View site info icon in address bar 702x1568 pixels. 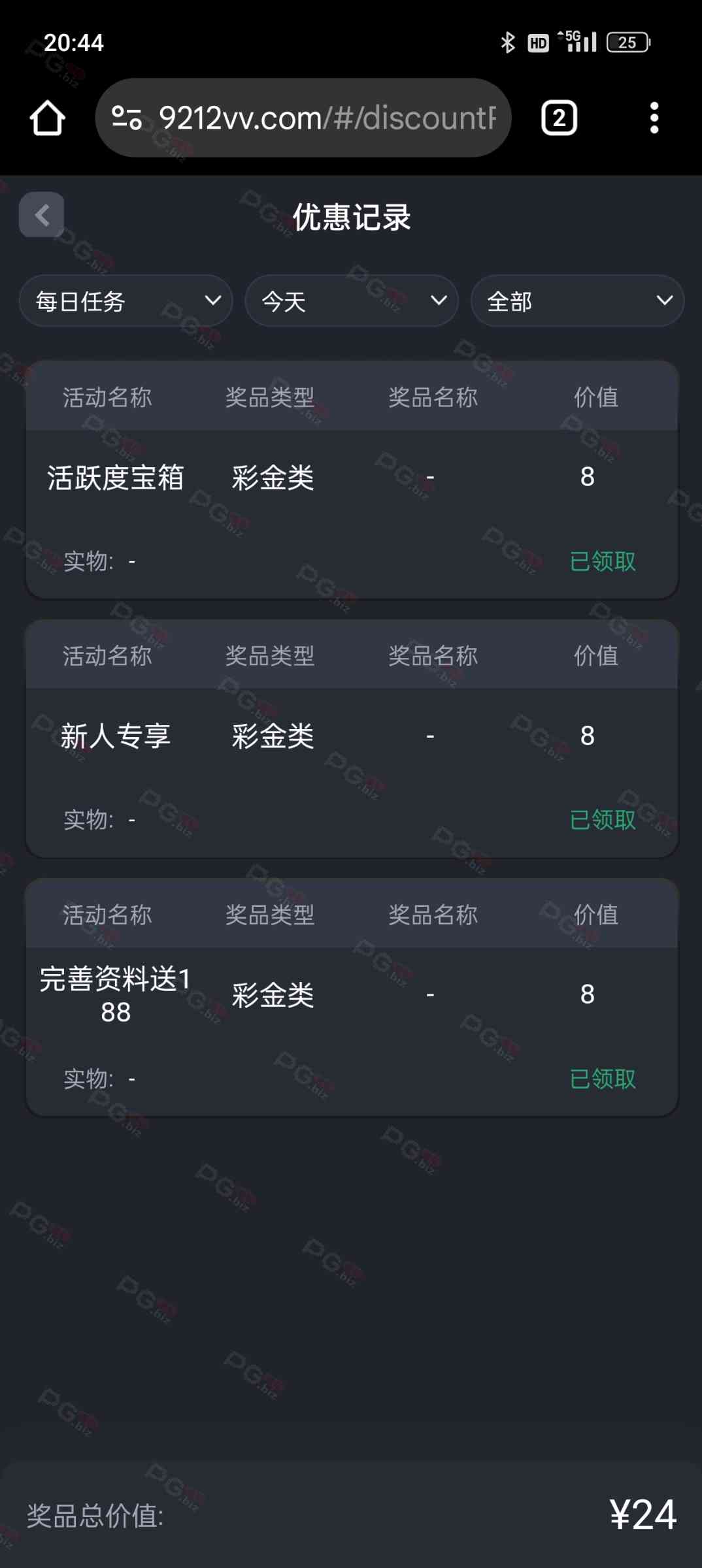point(127,118)
